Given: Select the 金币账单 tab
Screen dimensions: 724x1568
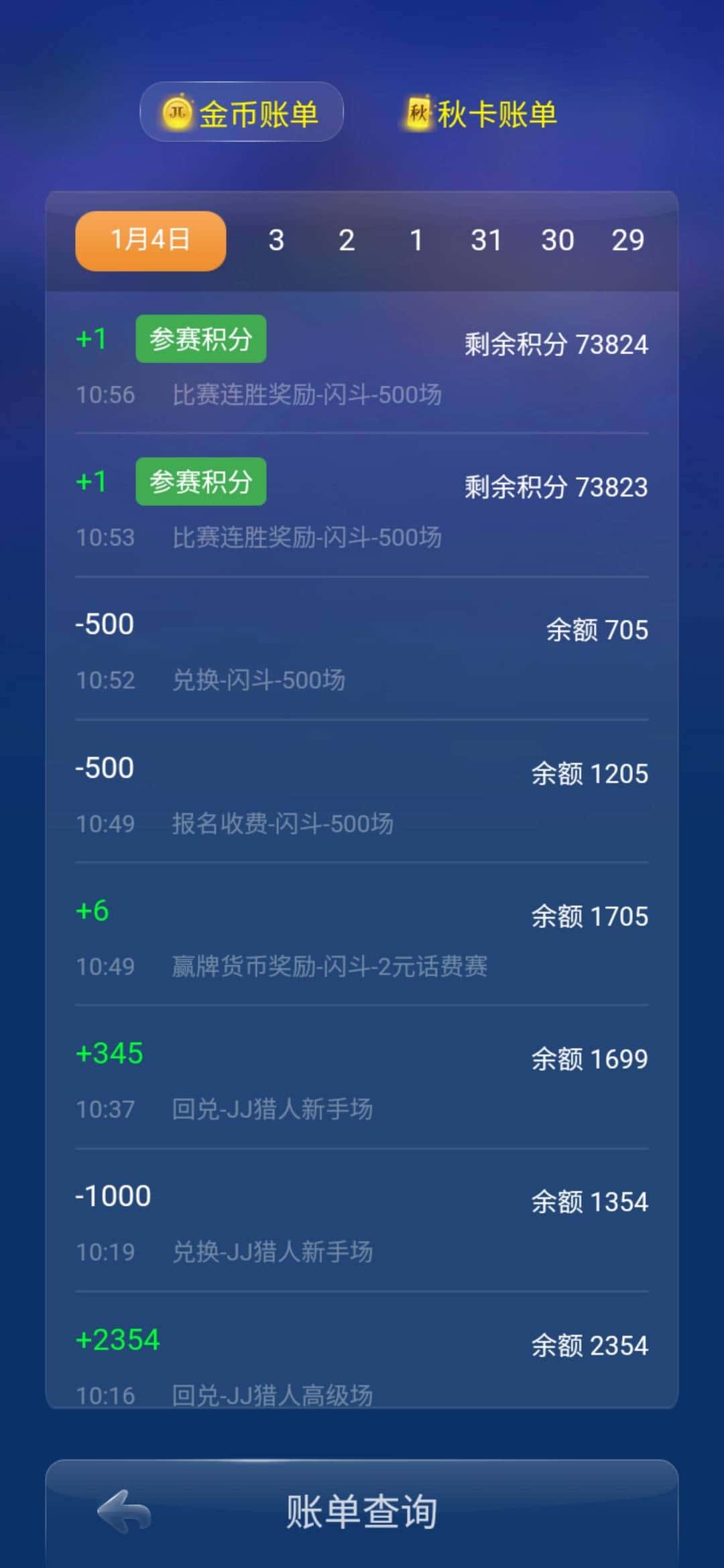Looking at the screenshot, I should point(241,113).
